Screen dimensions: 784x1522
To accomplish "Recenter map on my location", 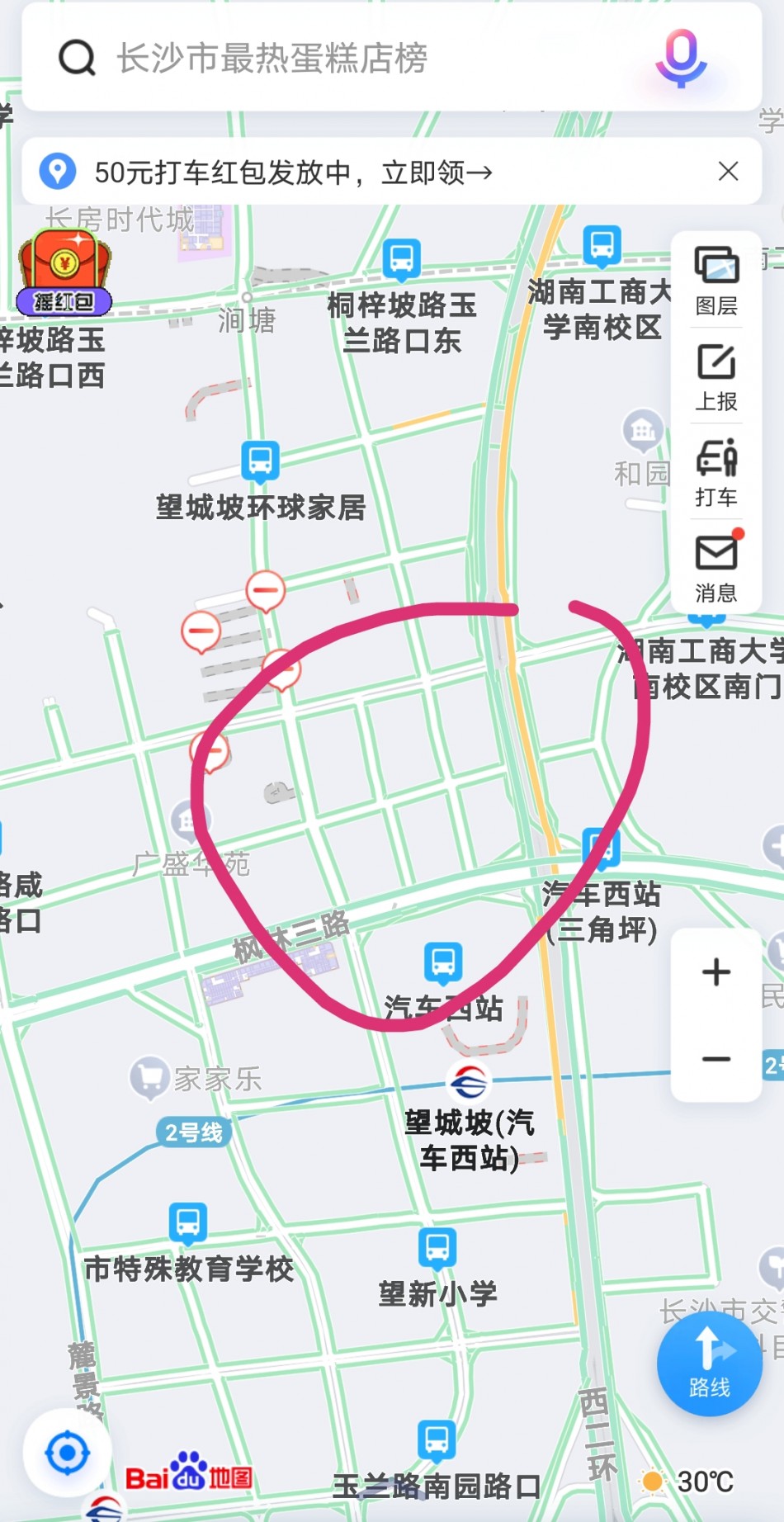I will [x=67, y=1453].
